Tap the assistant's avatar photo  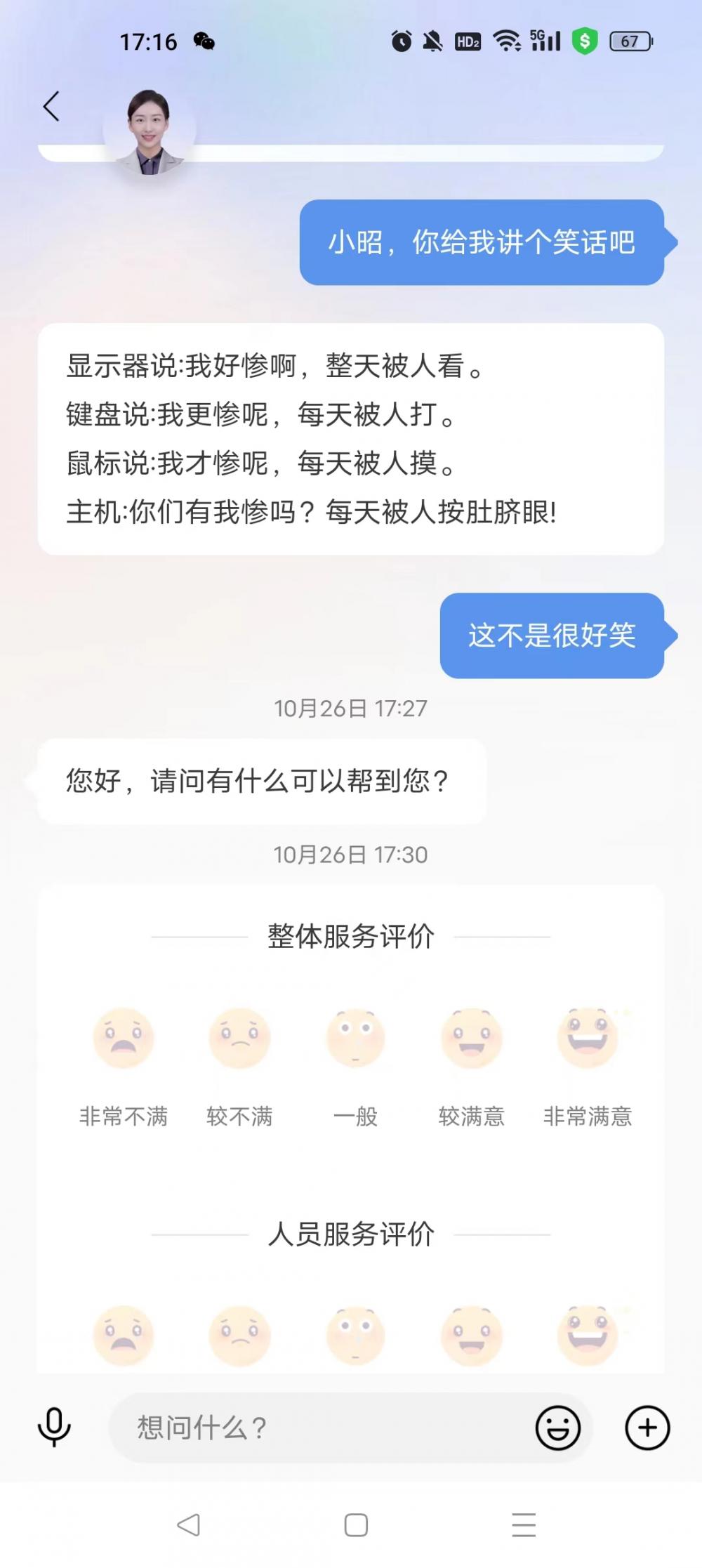pyautogui.click(x=149, y=132)
